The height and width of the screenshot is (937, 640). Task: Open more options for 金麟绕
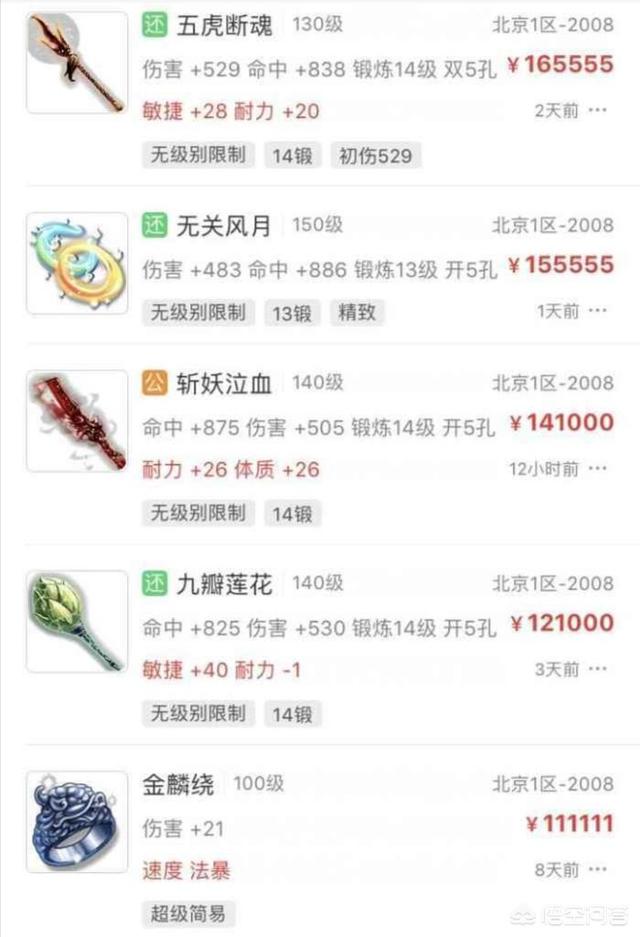598,869
